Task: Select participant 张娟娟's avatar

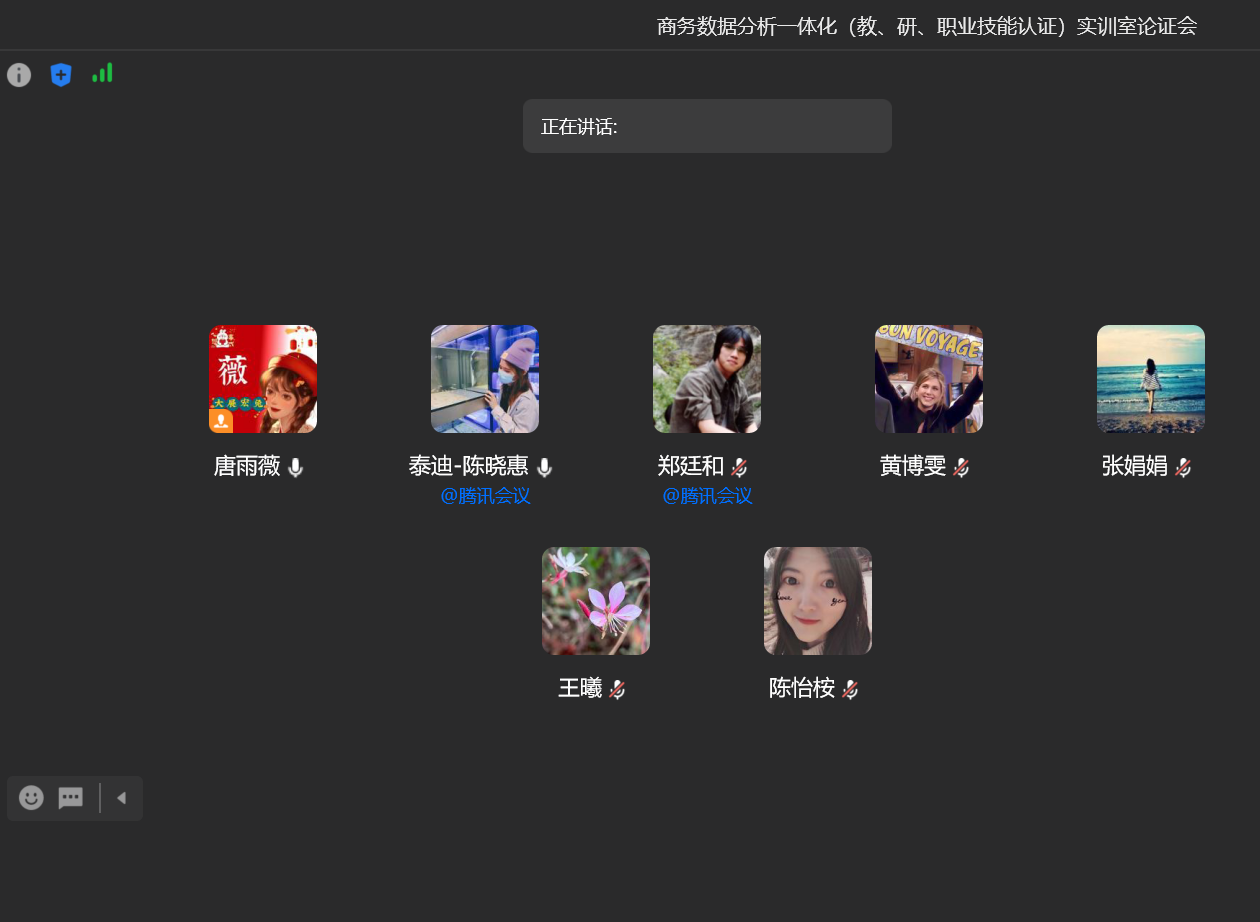Action: (x=1151, y=379)
